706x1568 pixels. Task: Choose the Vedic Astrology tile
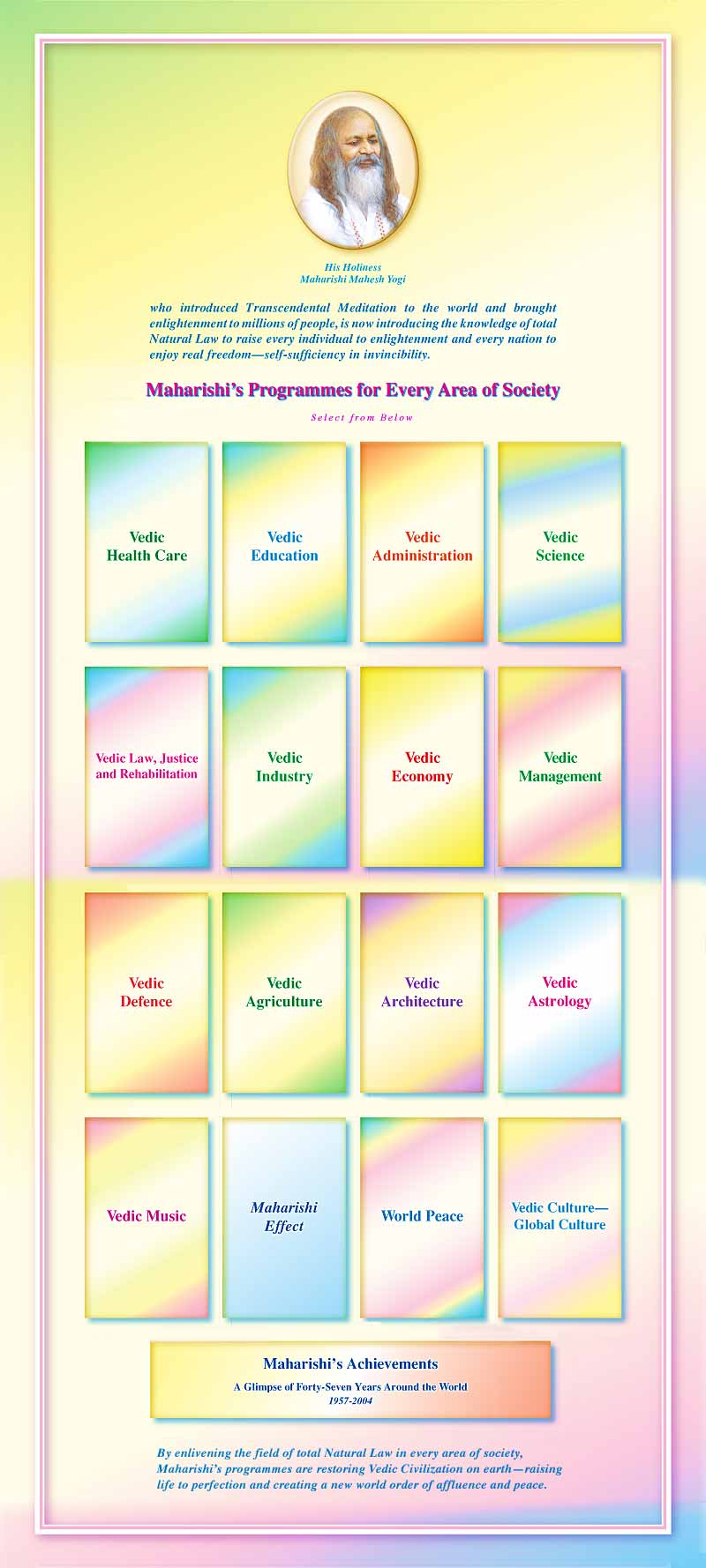click(560, 991)
